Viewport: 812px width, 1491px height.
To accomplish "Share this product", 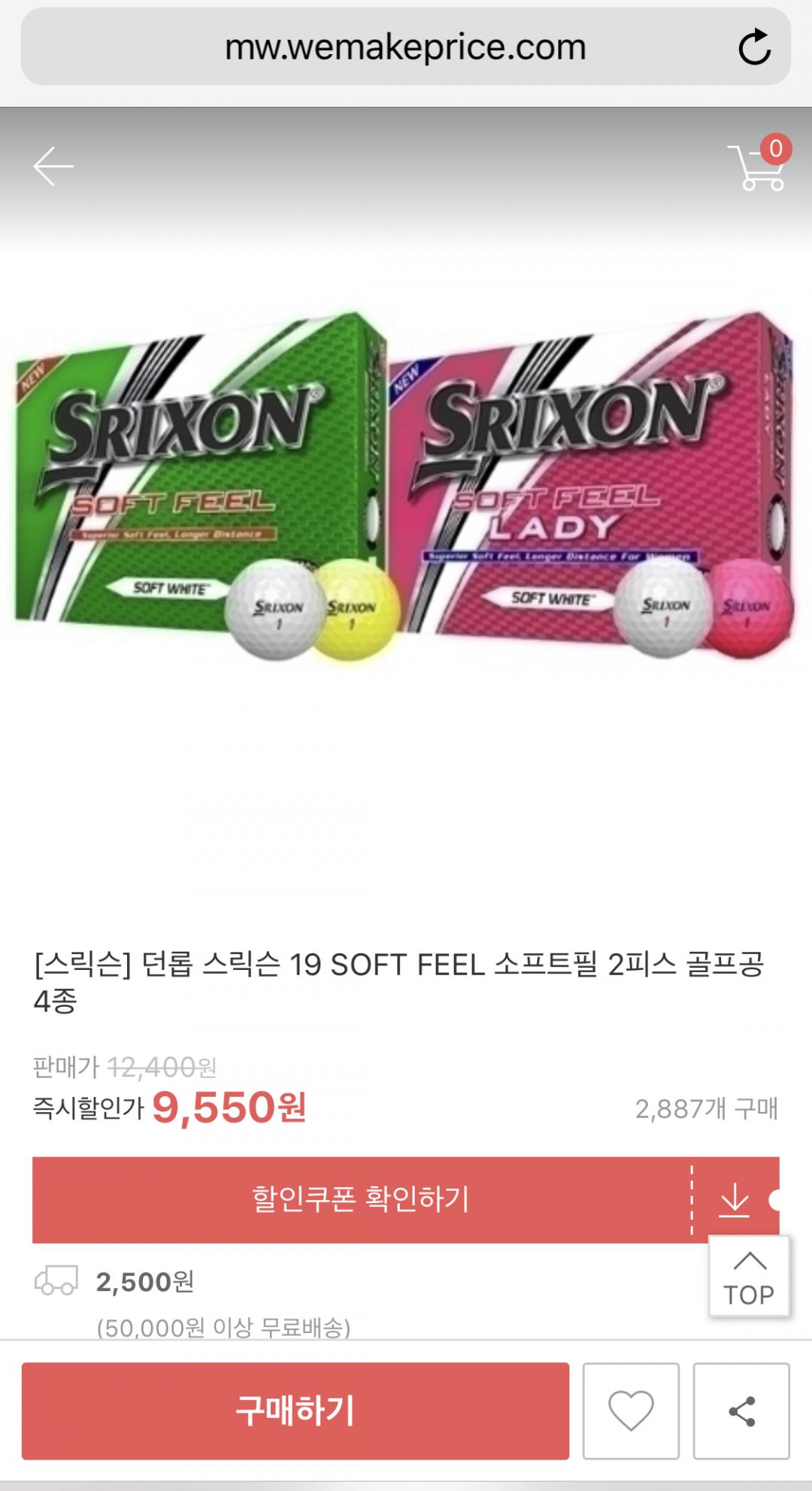I will coord(741,1411).
